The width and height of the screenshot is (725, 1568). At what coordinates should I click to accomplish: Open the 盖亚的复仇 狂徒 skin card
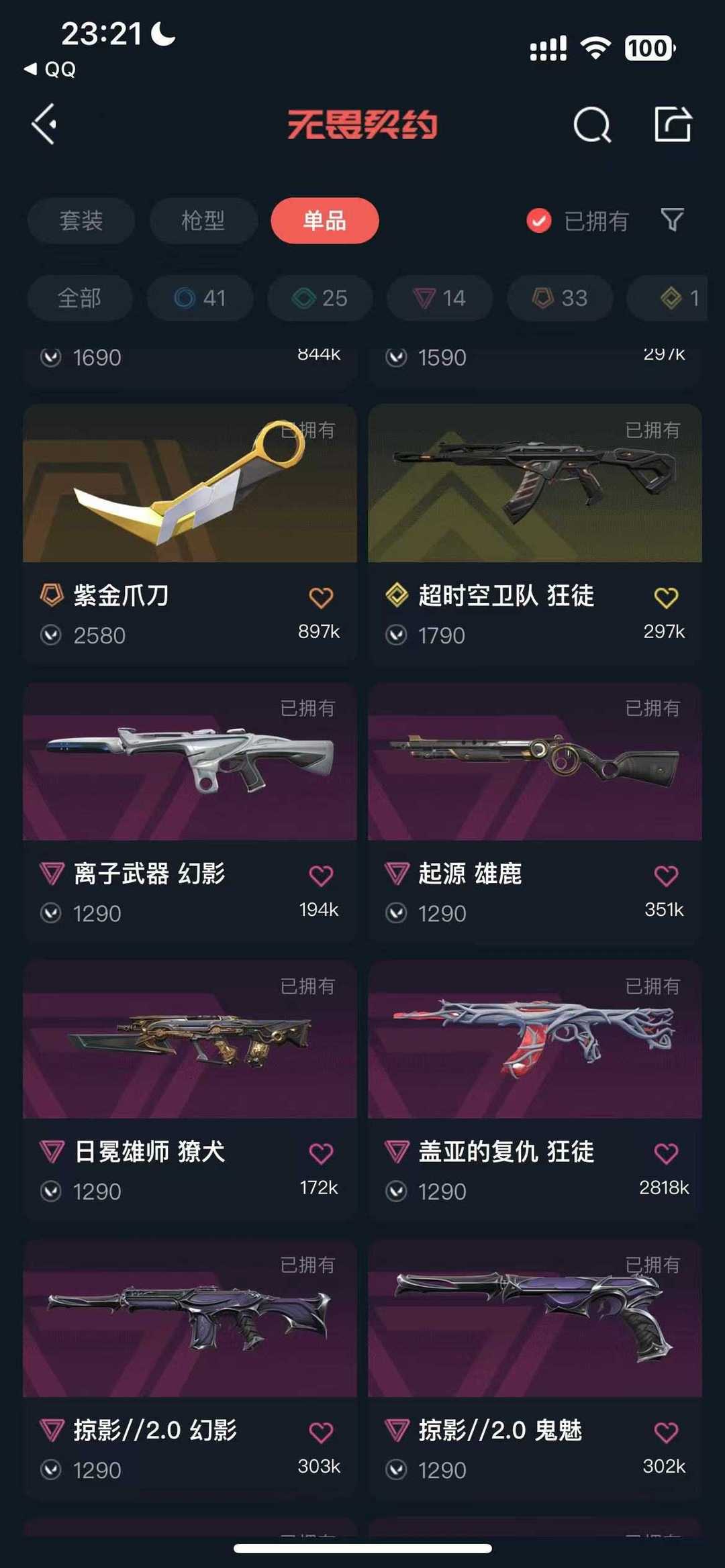[535, 1091]
